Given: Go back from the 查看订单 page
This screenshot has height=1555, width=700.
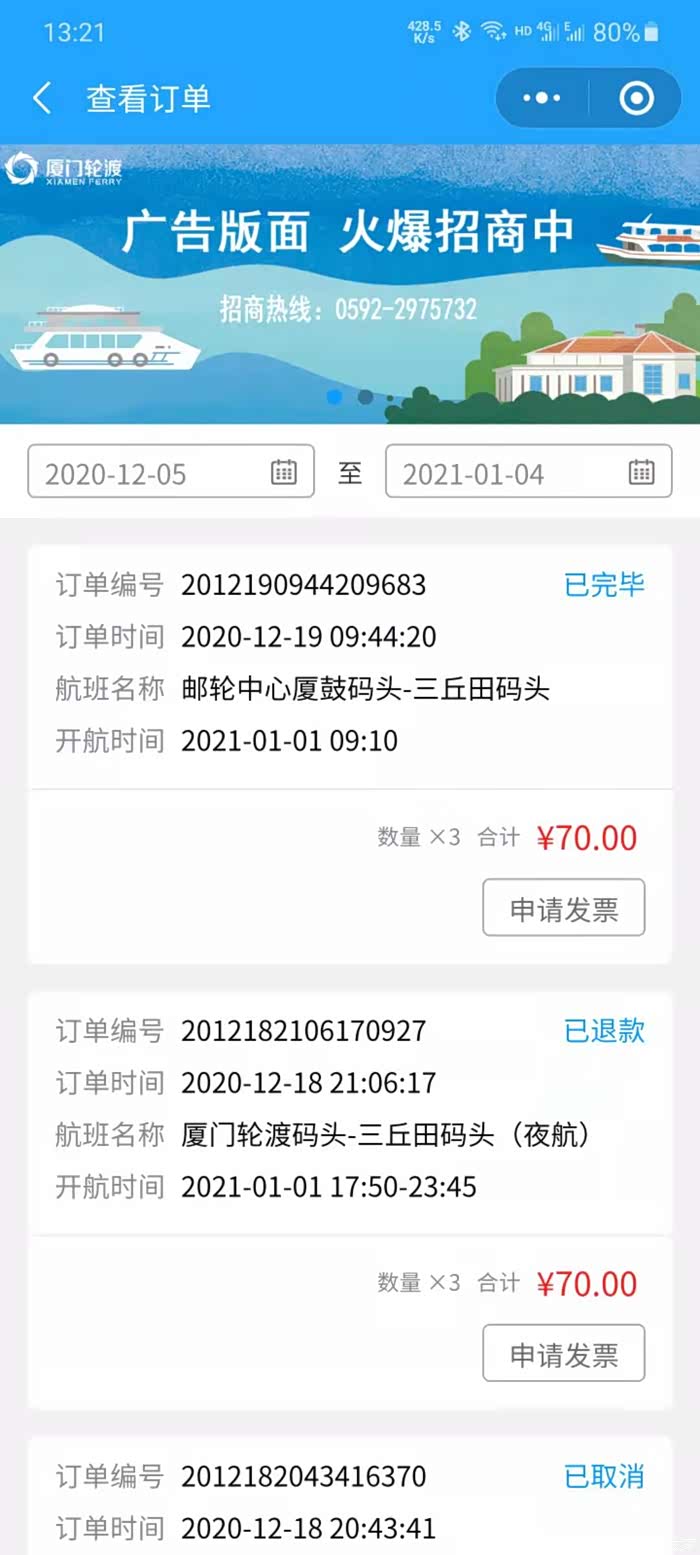Looking at the screenshot, I should point(42,98).
